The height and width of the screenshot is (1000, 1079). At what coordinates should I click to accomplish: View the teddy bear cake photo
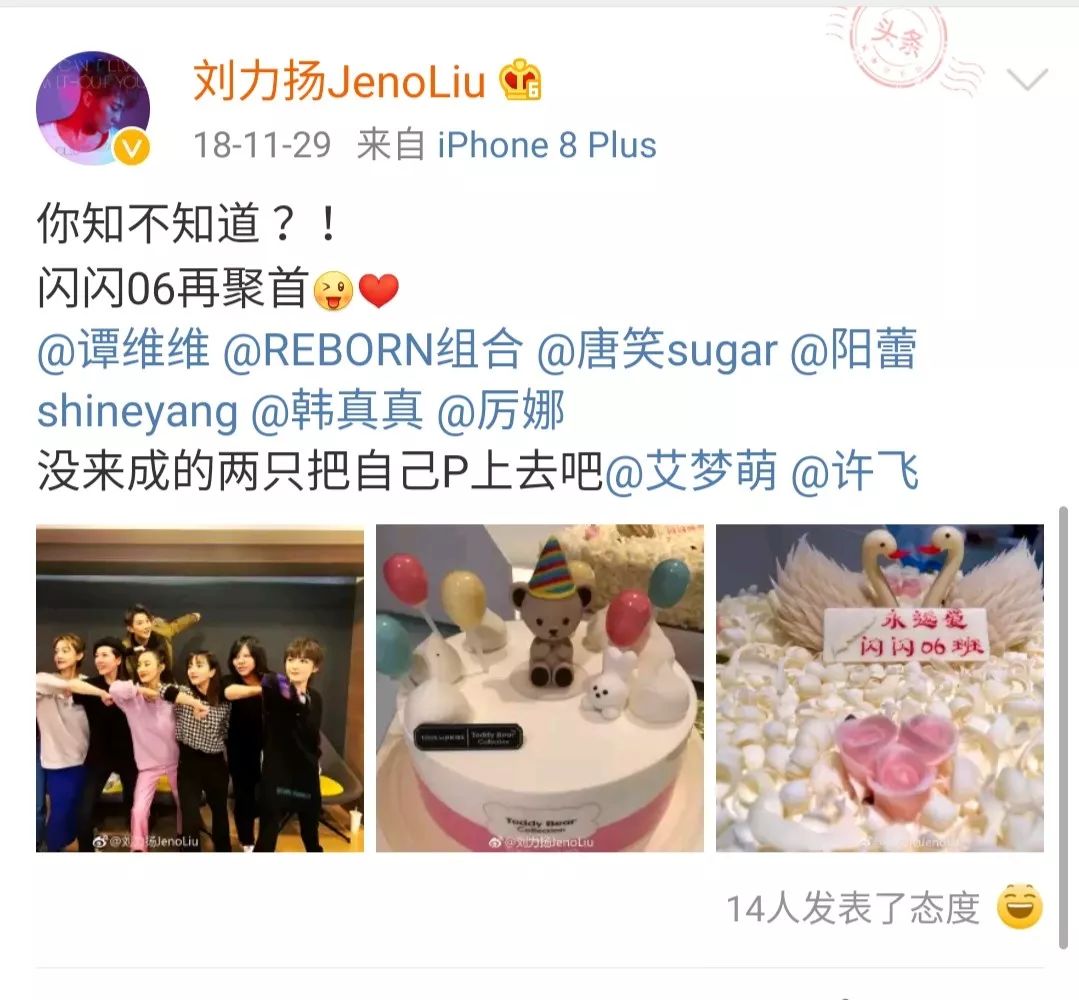coord(540,688)
